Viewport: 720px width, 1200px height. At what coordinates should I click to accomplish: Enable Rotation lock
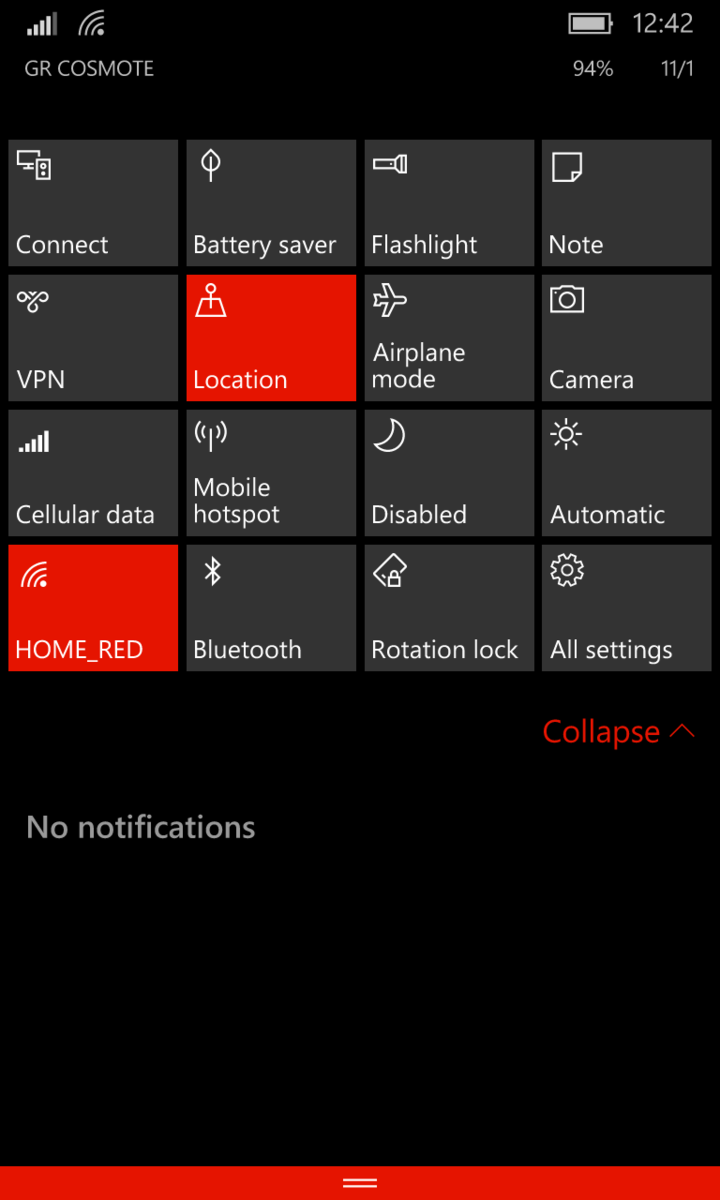point(449,608)
